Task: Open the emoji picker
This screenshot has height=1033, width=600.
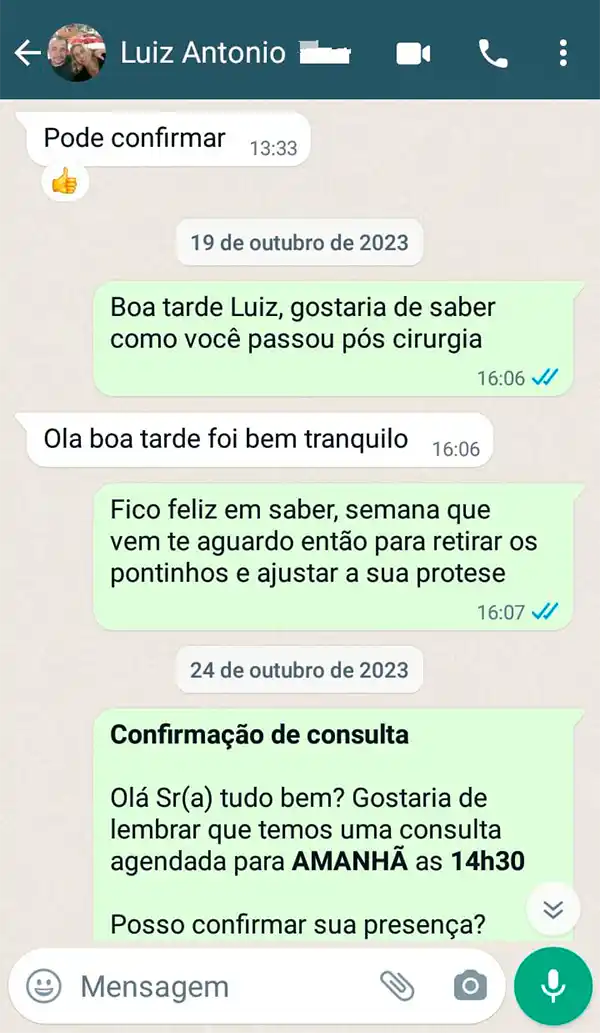Action: (x=43, y=987)
